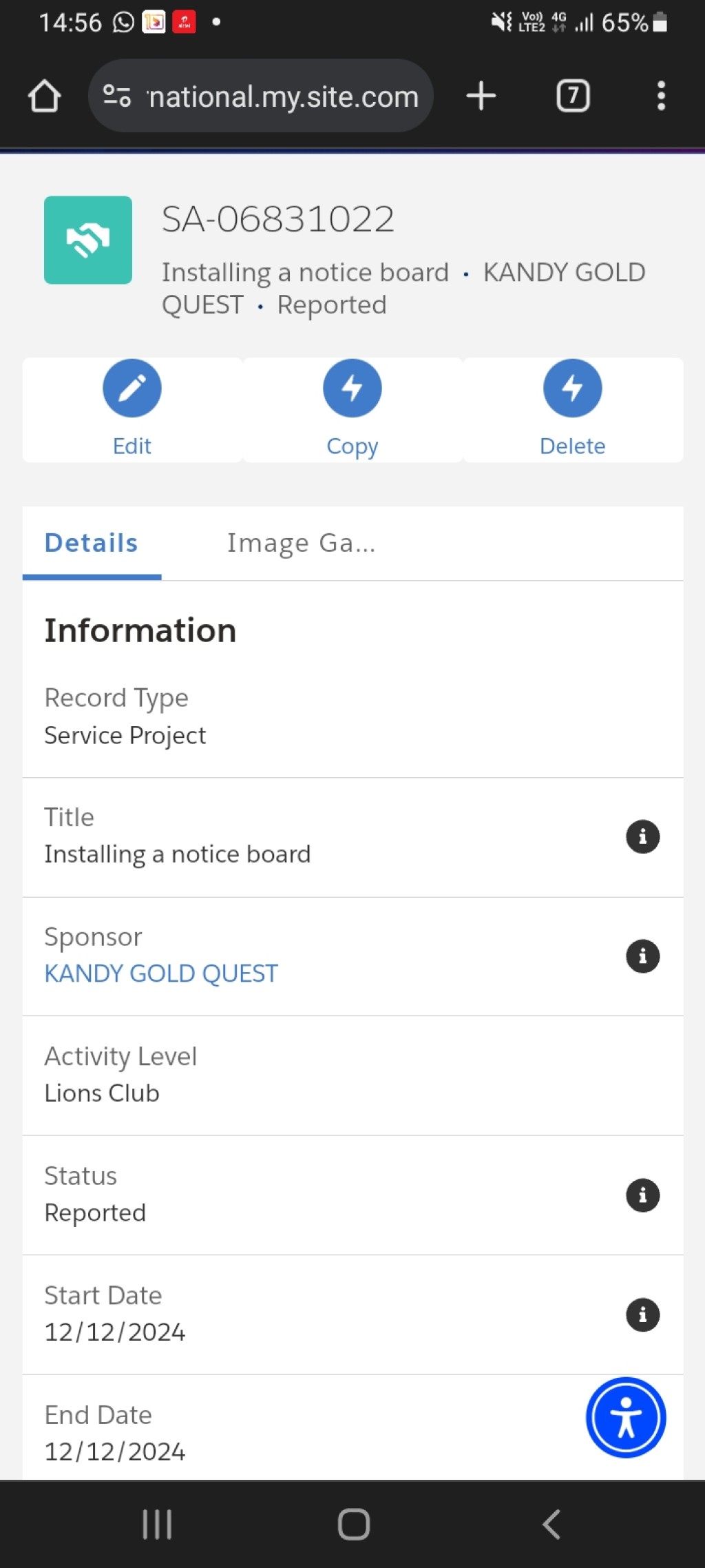Image resolution: width=705 pixels, height=1568 pixels.
Task: Go to the browser home page
Action: tap(44, 96)
